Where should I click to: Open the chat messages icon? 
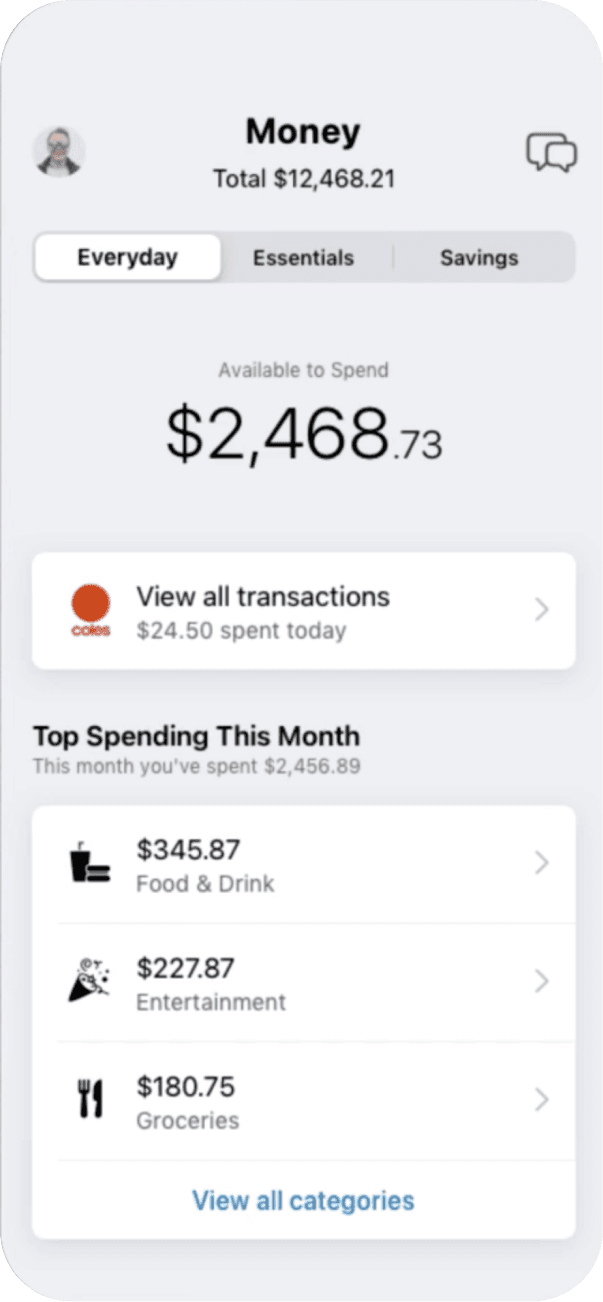pyautogui.click(x=551, y=153)
